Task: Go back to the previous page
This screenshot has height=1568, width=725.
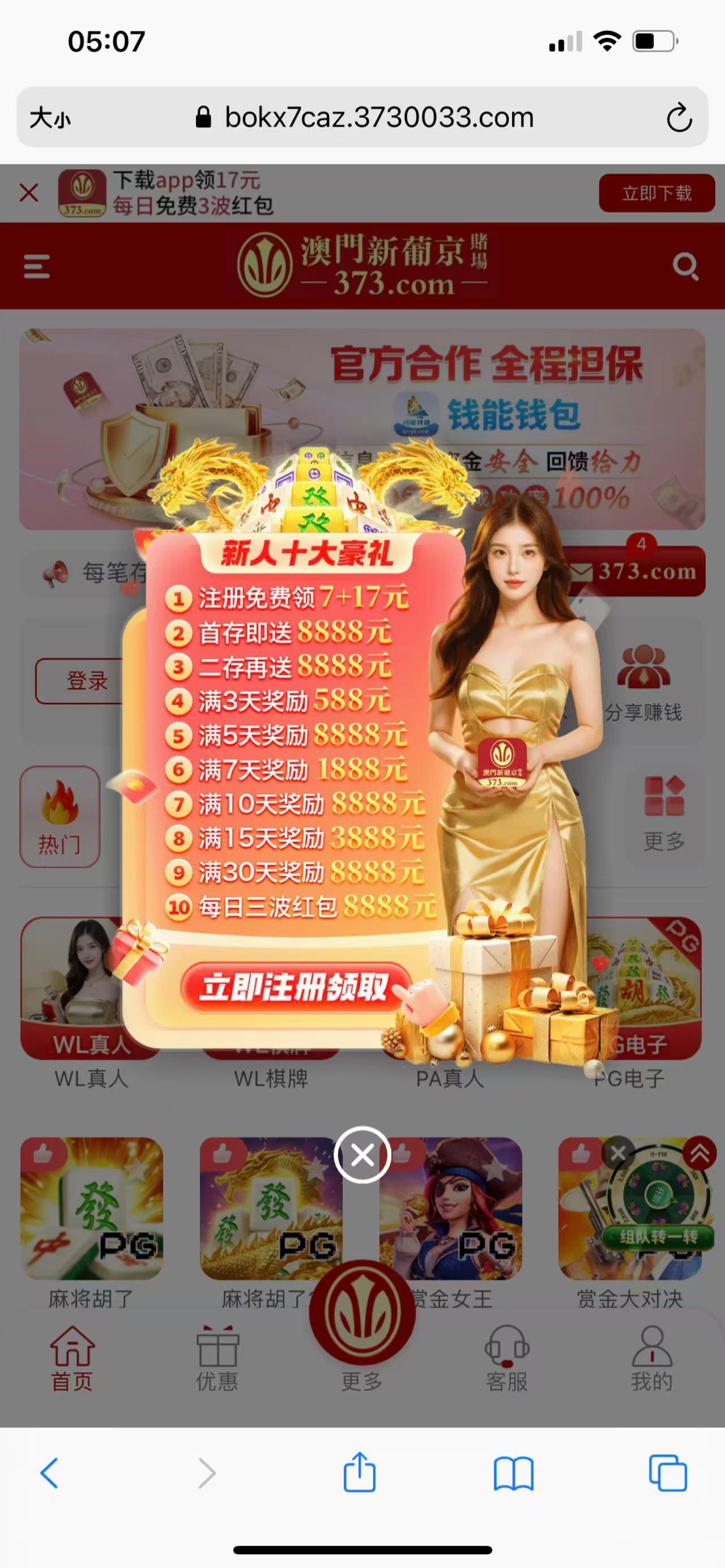Action: (x=50, y=1473)
